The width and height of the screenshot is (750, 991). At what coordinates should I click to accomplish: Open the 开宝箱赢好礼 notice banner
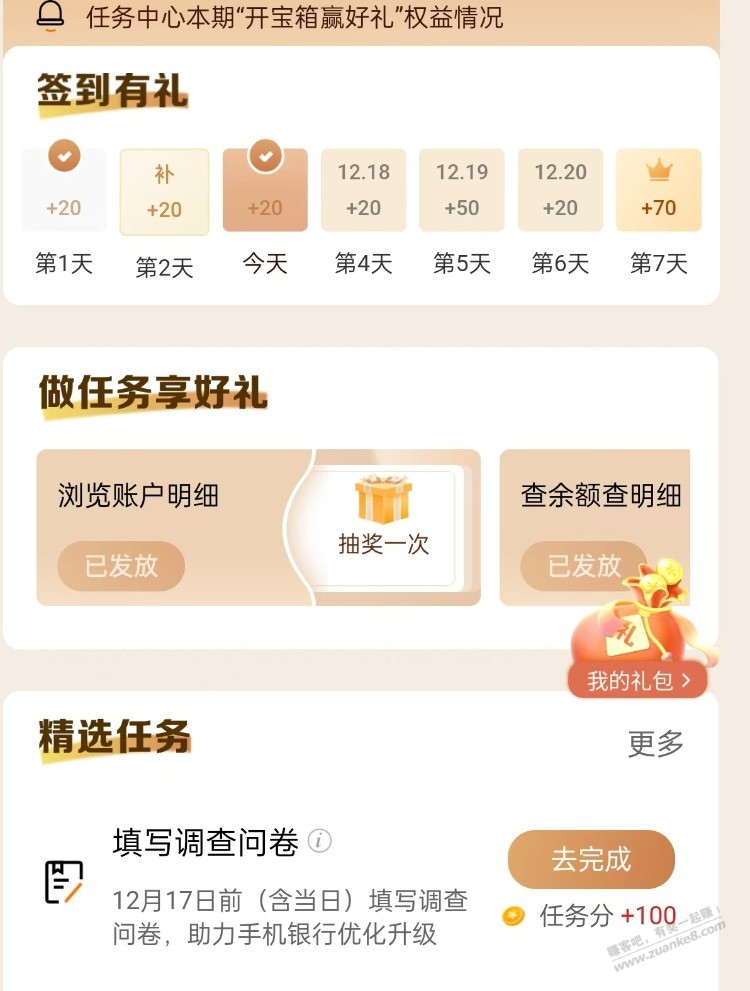[x=295, y=17]
